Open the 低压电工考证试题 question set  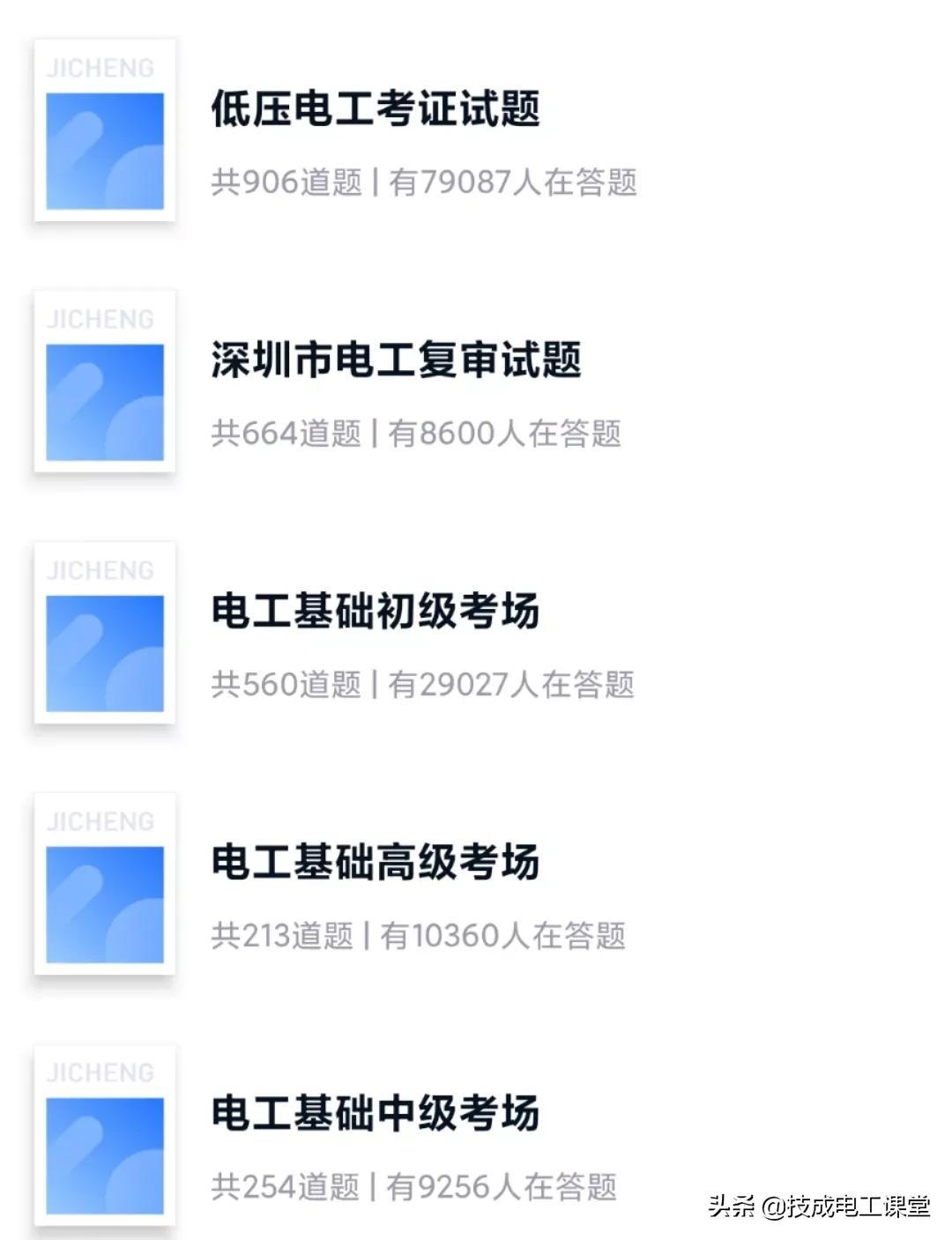click(375, 109)
